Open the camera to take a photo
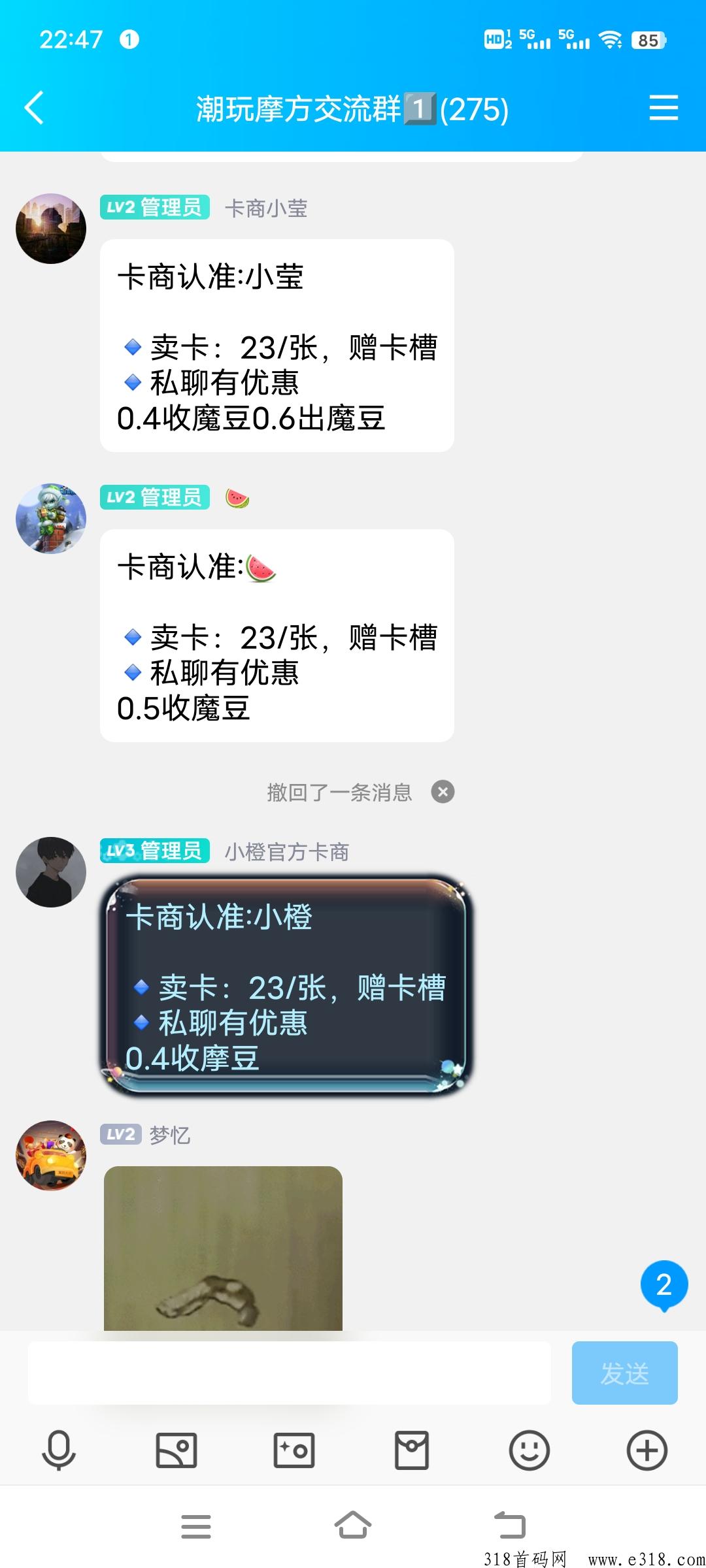 294,1450
